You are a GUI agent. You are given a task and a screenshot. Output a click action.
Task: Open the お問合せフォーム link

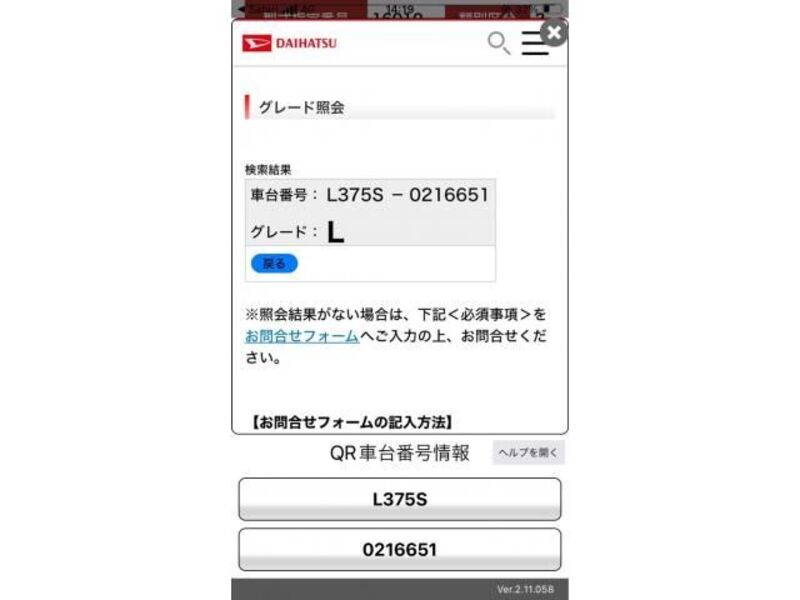(x=302, y=336)
